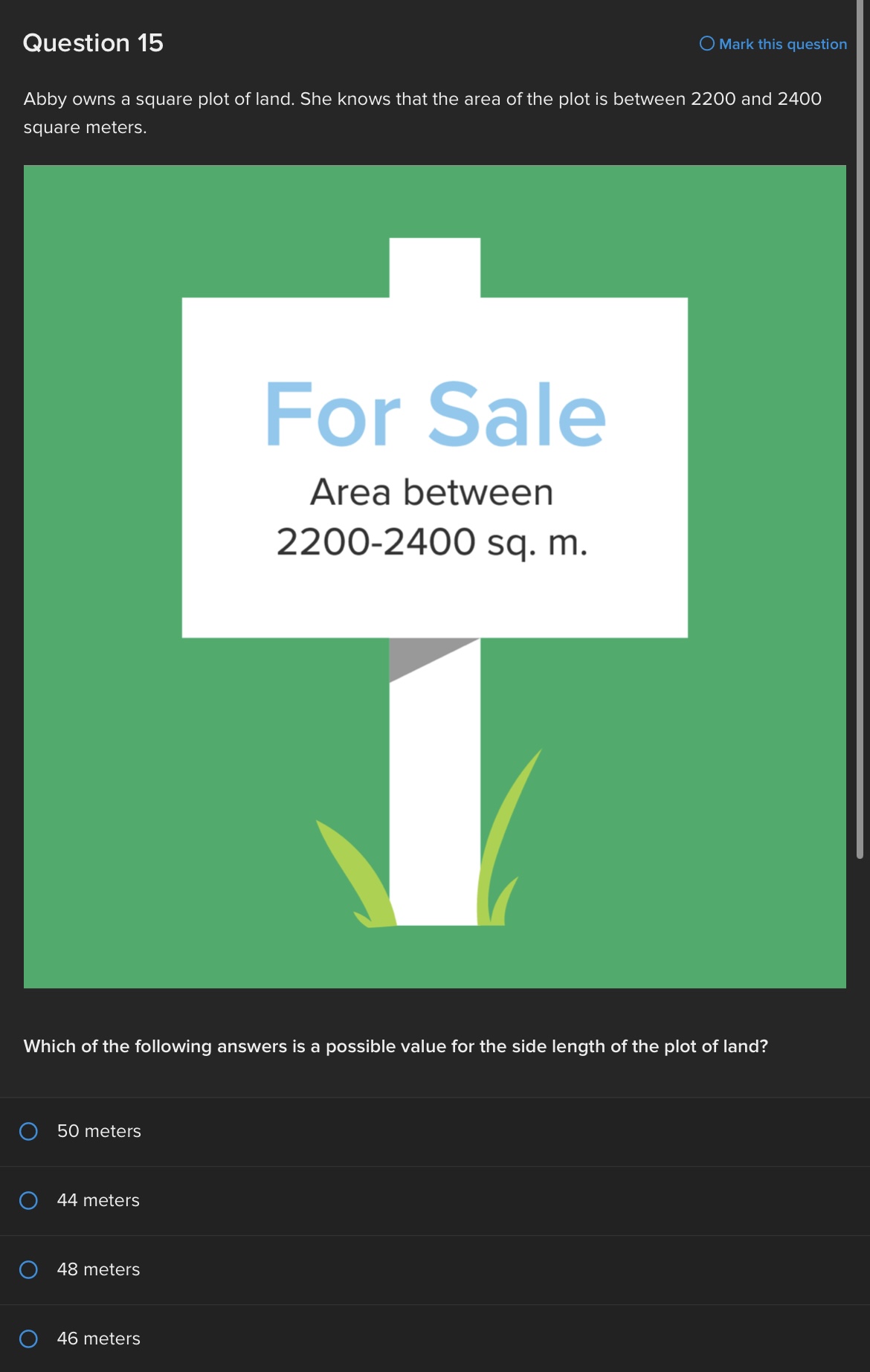870x1372 pixels.
Task: Click the 48 meters answer label
Action: point(98,1269)
